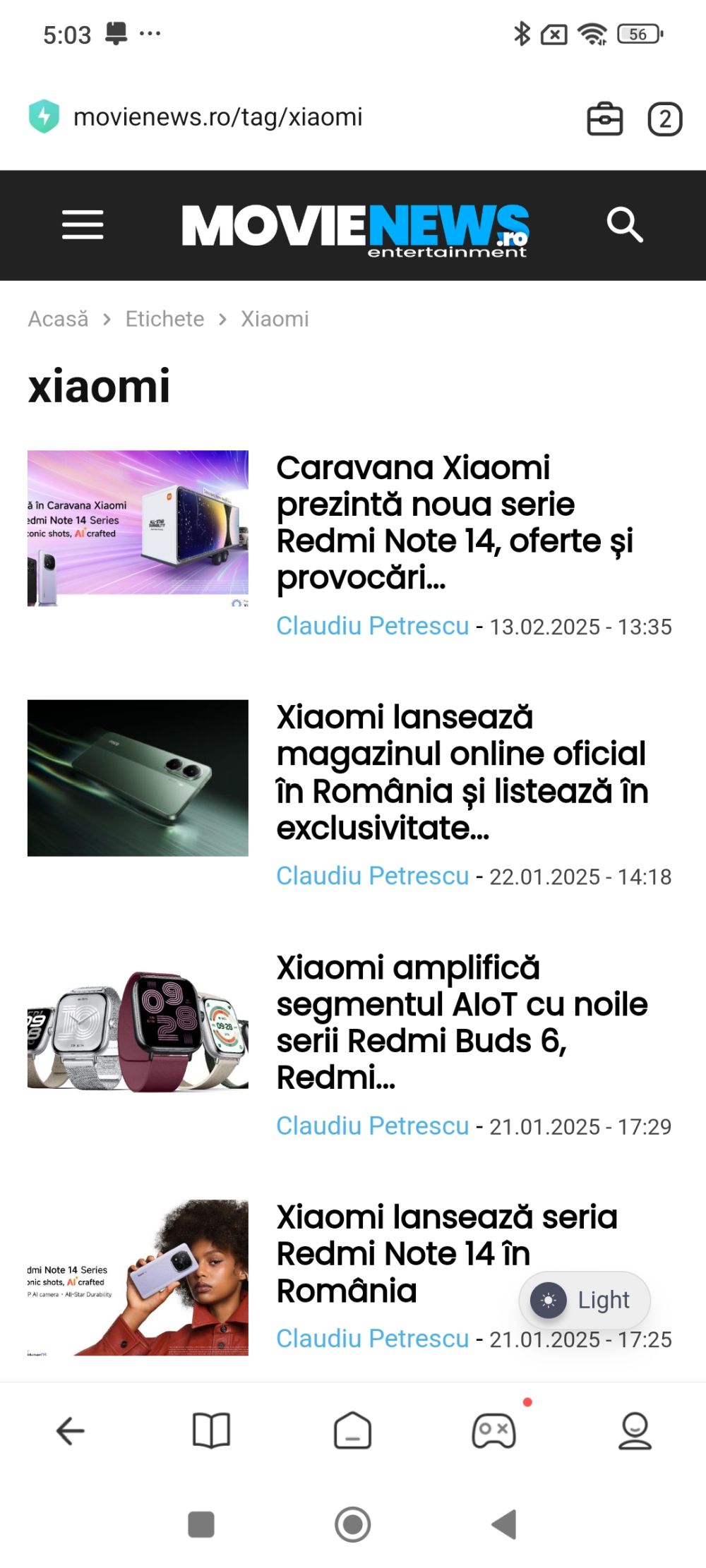This screenshot has height=1568, width=706.
Task: Open the hamburger menu on MovieNews header
Action: 83,225
